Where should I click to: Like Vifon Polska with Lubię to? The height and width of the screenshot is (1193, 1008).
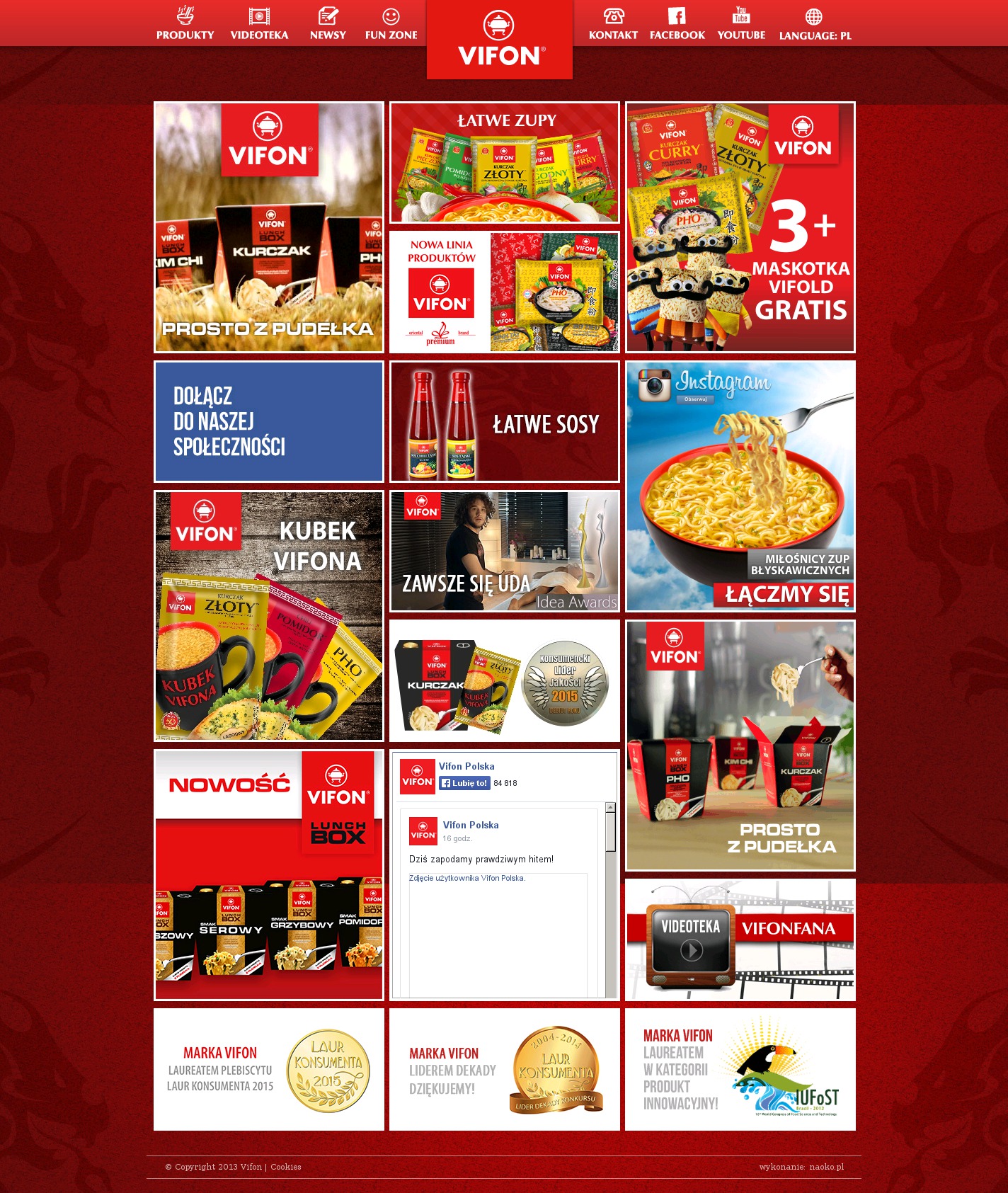(x=464, y=783)
